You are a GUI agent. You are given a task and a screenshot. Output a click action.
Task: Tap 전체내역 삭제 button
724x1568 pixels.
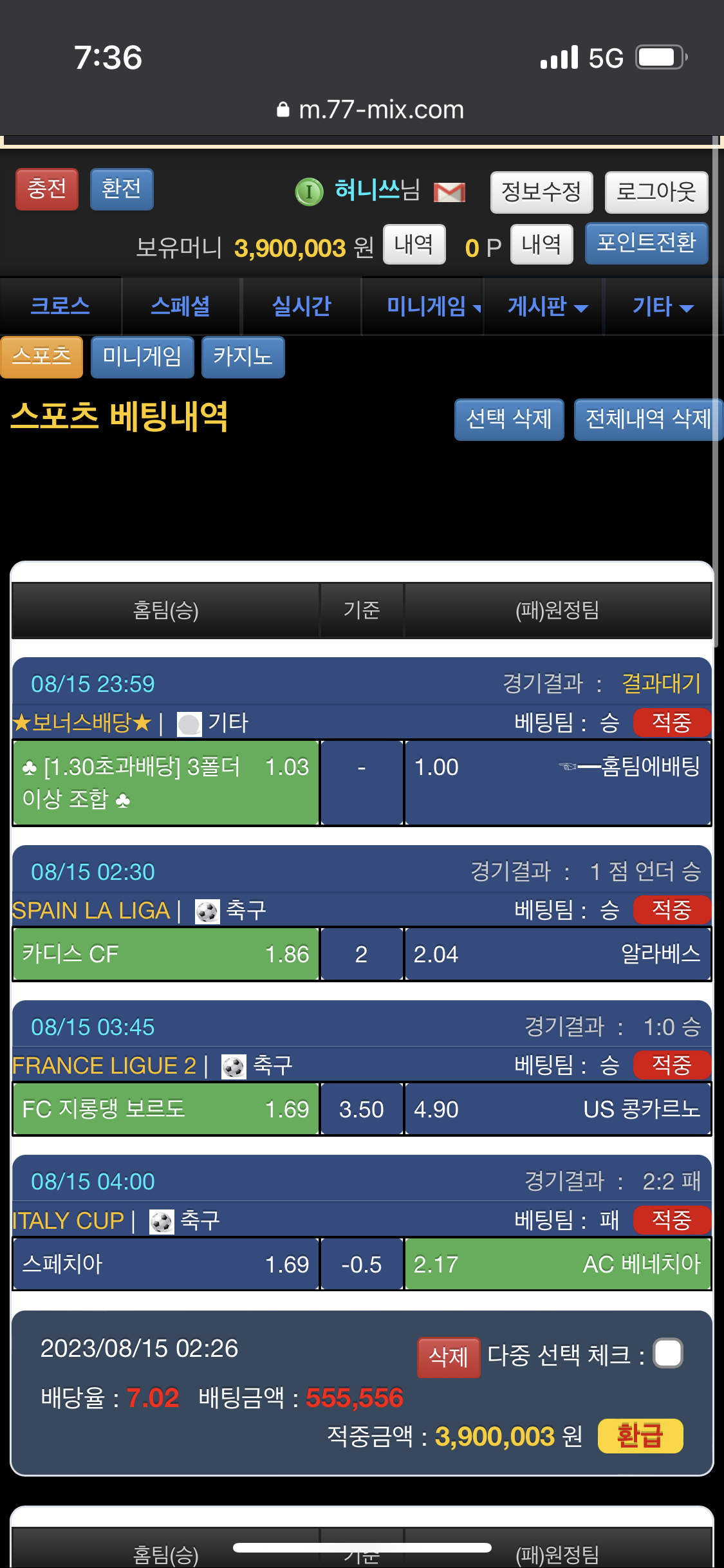(647, 420)
